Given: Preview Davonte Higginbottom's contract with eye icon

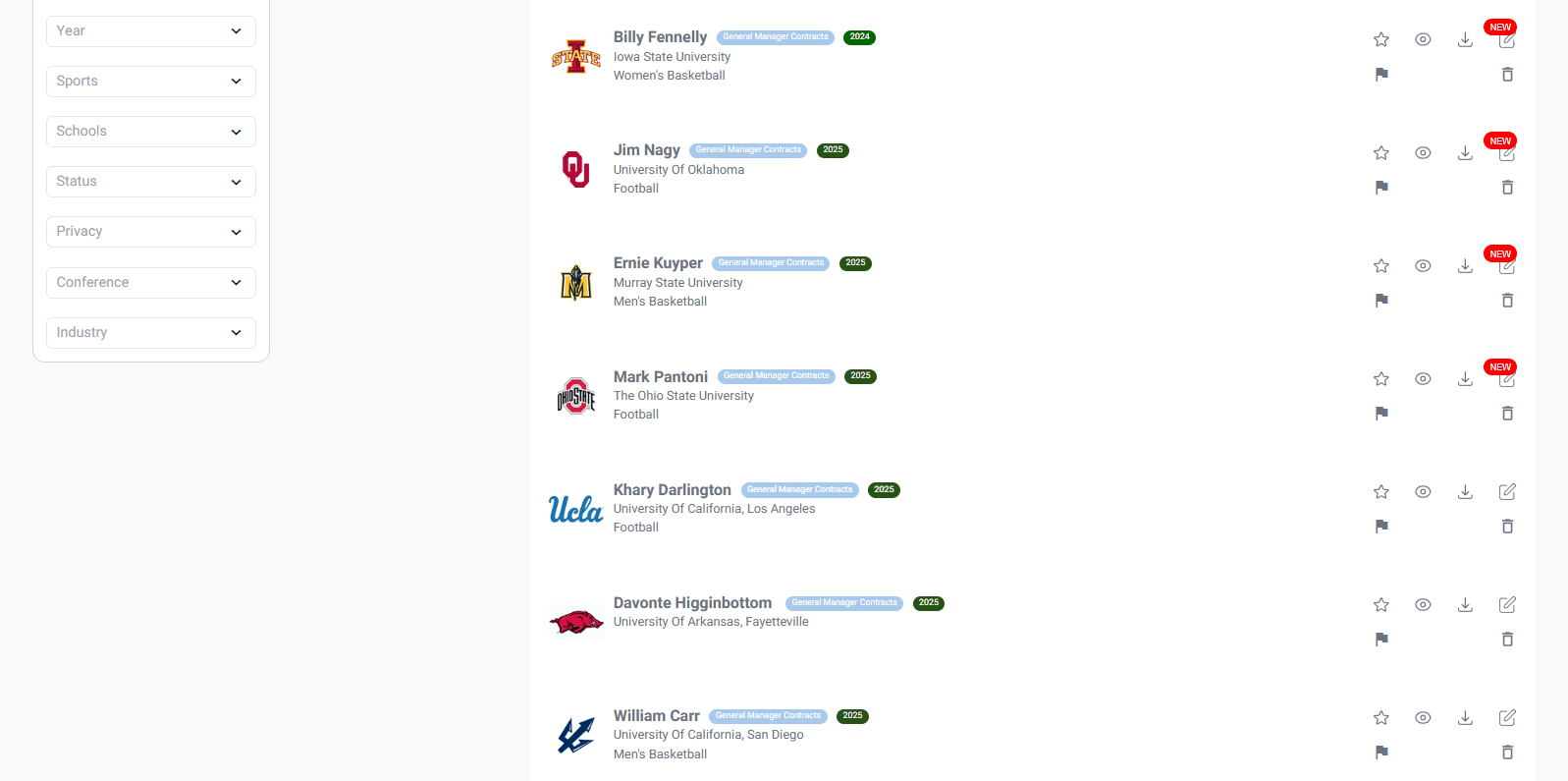Looking at the screenshot, I should click(x=1423, y=605).
